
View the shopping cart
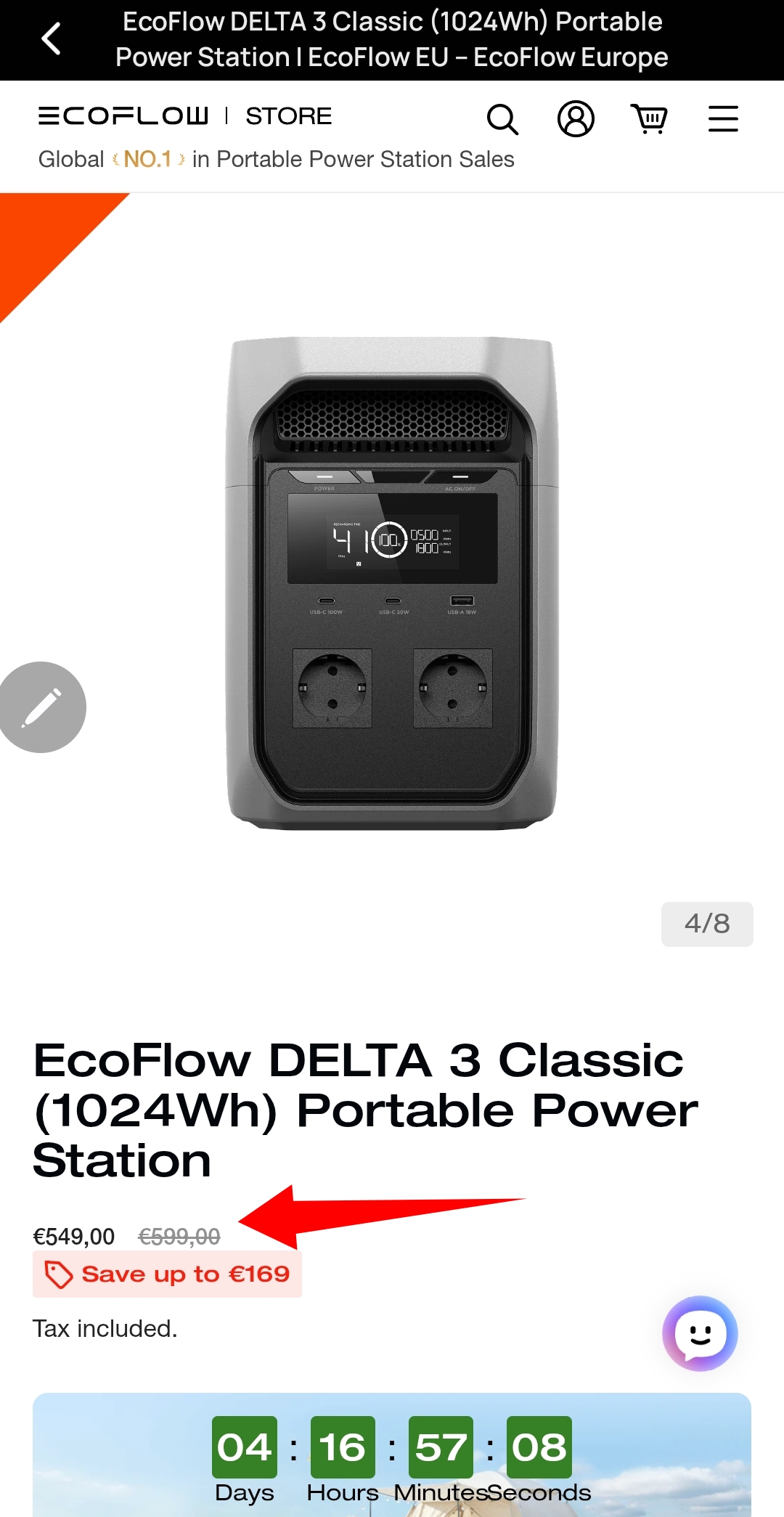(649, 119)
